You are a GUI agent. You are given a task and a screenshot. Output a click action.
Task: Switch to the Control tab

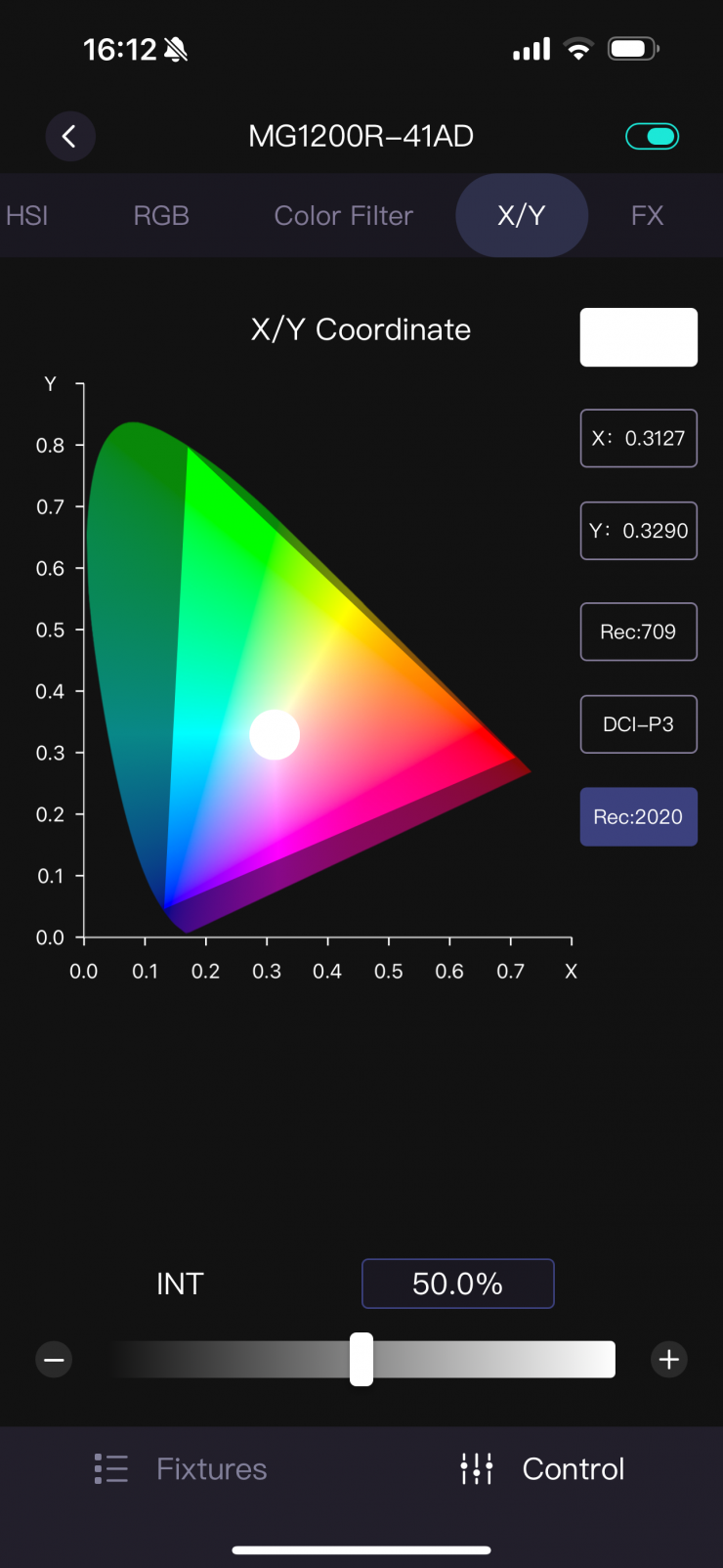543,1468
